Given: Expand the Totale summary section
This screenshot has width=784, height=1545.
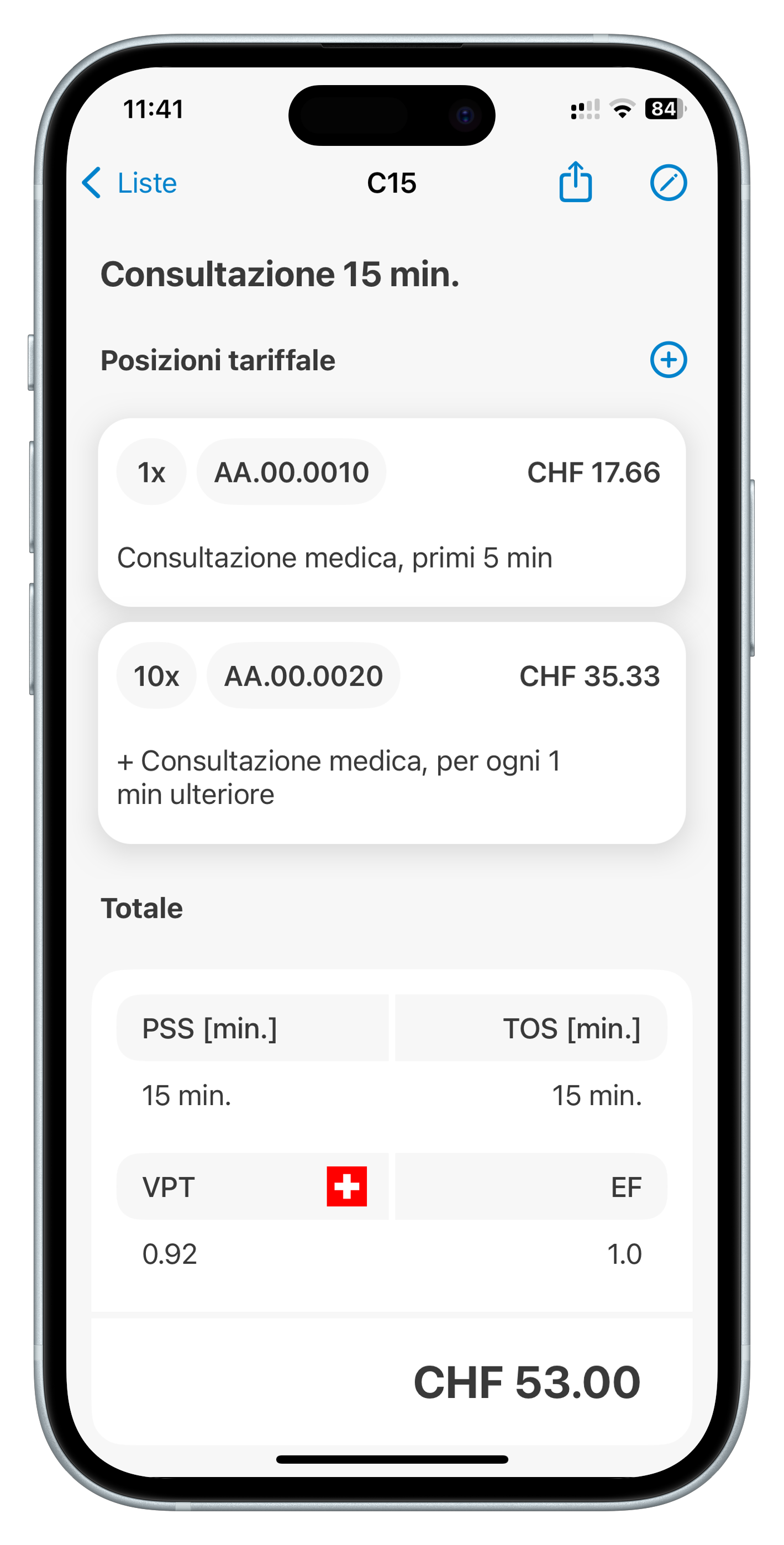Looking at the screenshot, I should point(392,1139).
